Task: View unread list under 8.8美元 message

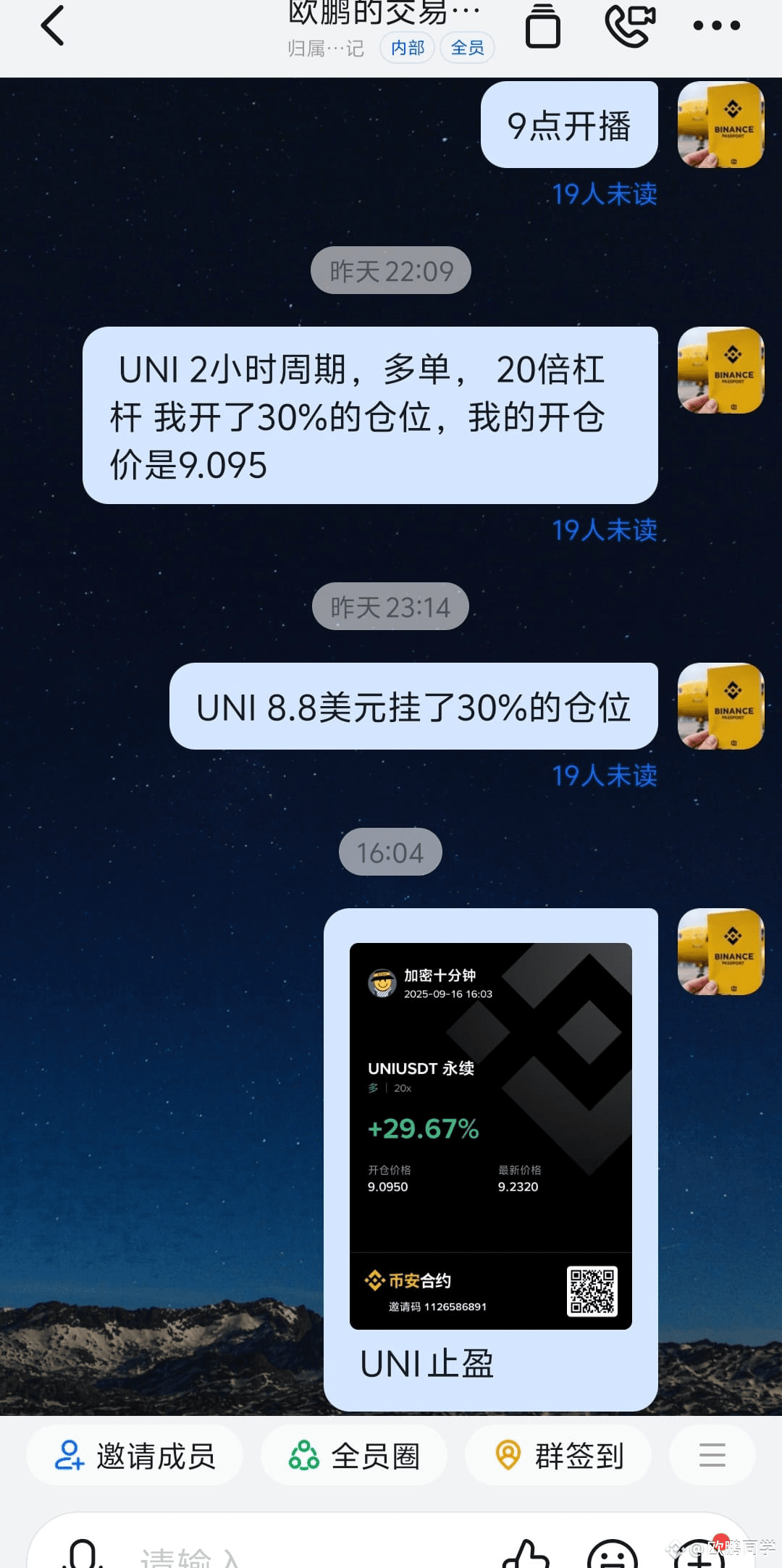Action: (605, 776)
